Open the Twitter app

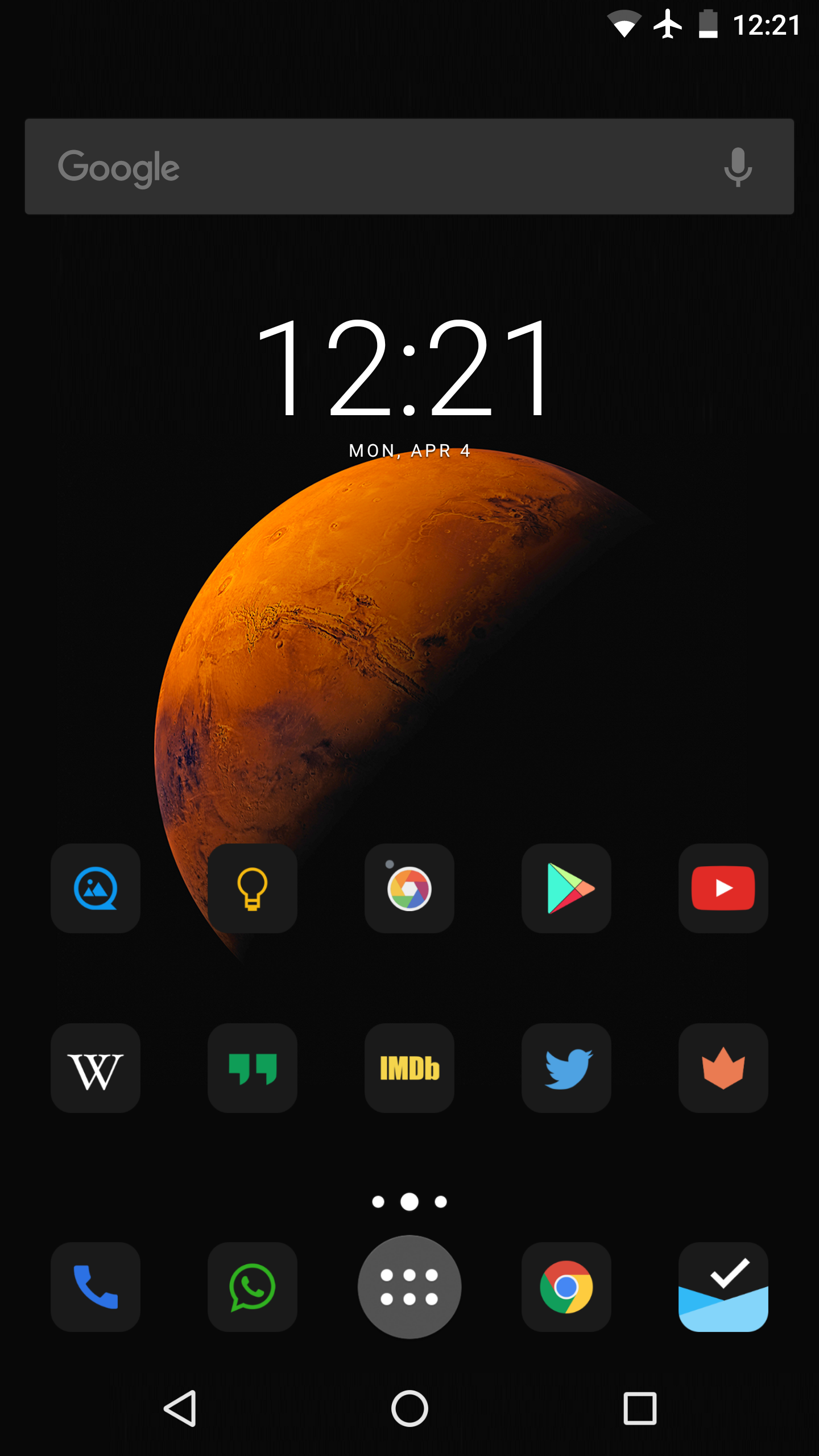[x=566, y=1068]
